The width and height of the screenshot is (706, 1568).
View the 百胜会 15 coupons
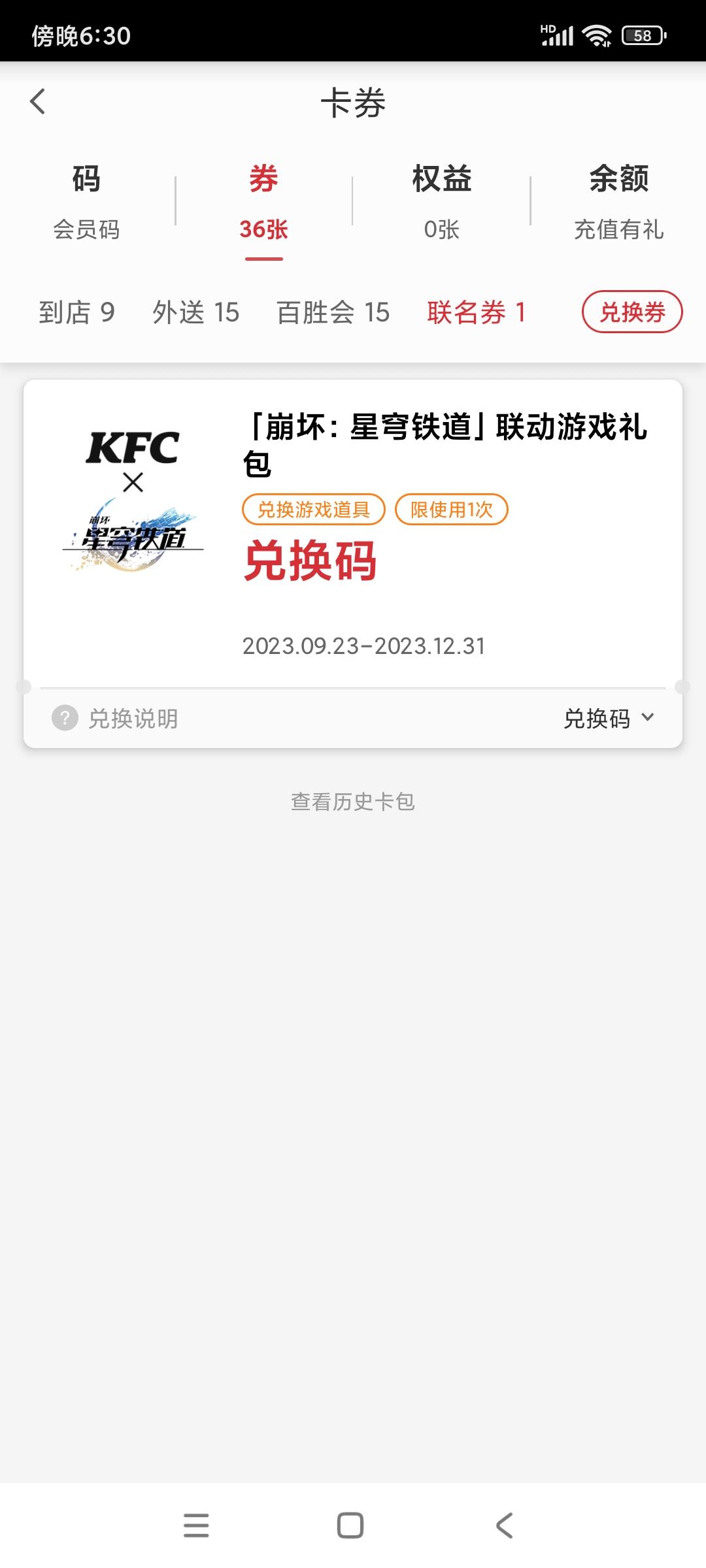coord(333,312)
